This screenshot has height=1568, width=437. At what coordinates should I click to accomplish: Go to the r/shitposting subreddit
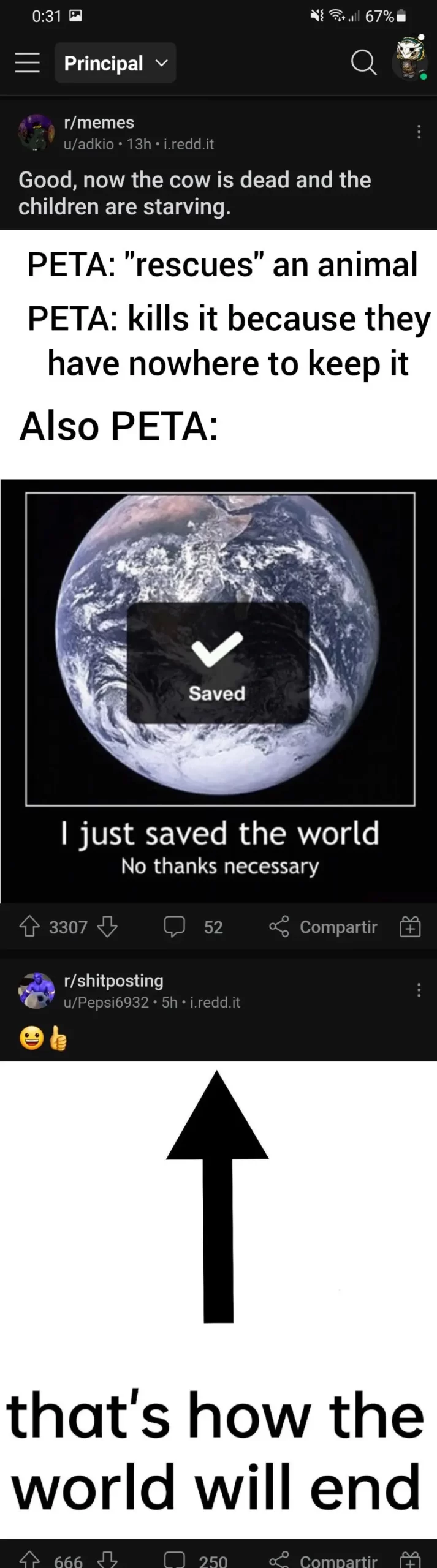pyautogui.click(x=113, y=981)
